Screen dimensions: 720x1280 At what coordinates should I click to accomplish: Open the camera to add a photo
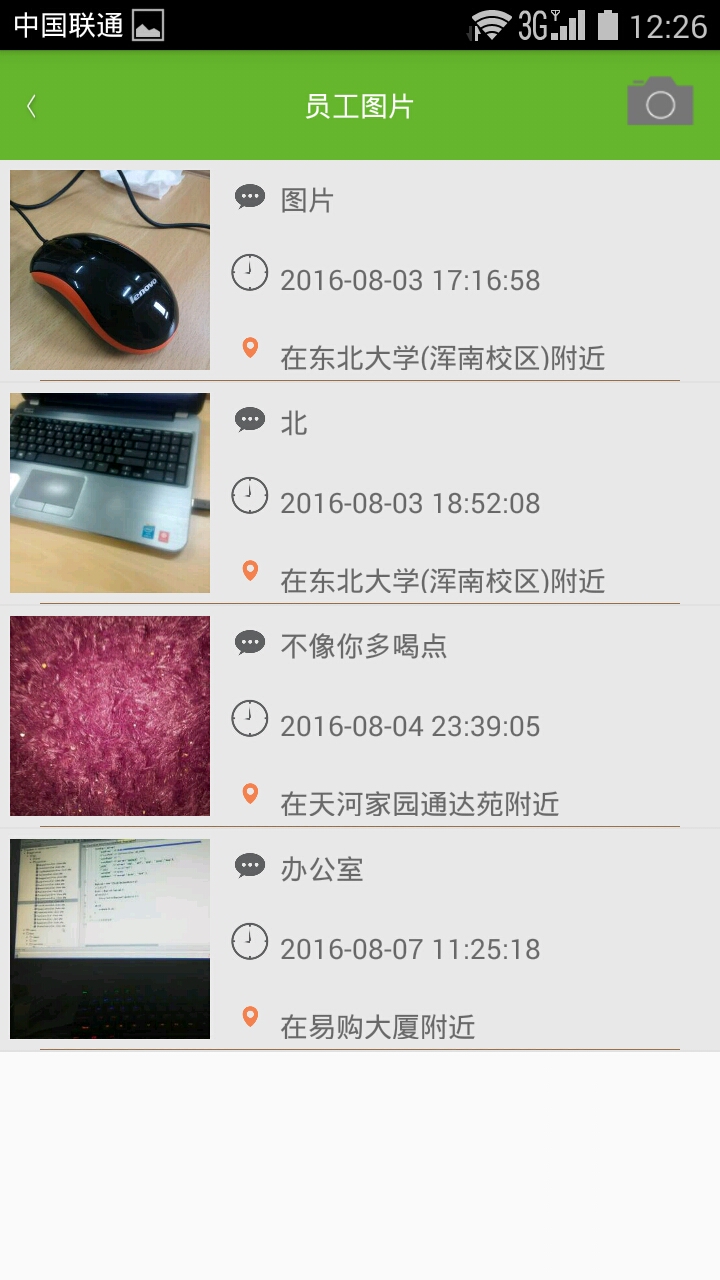[660, 102]
